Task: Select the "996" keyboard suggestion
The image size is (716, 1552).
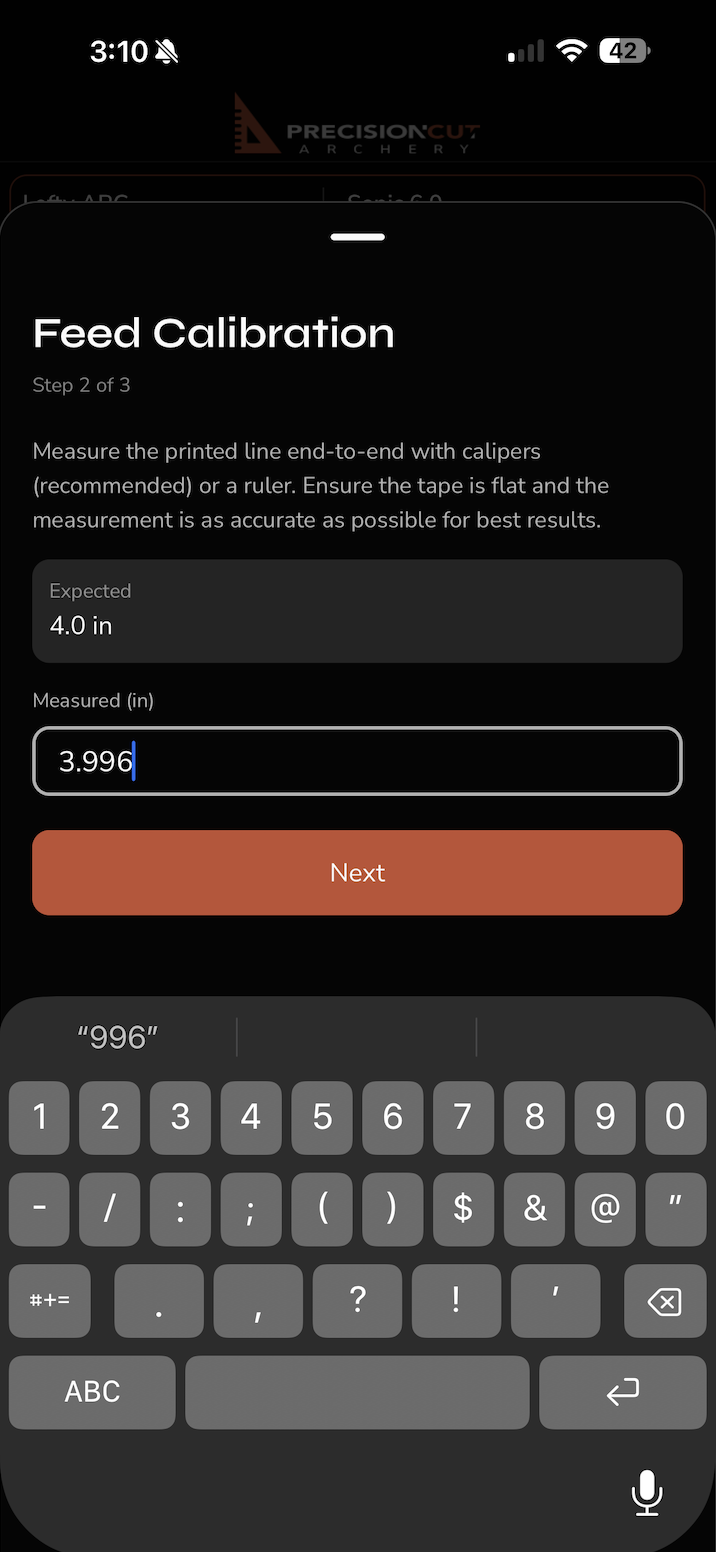Action: click(x=118, y=1038)
